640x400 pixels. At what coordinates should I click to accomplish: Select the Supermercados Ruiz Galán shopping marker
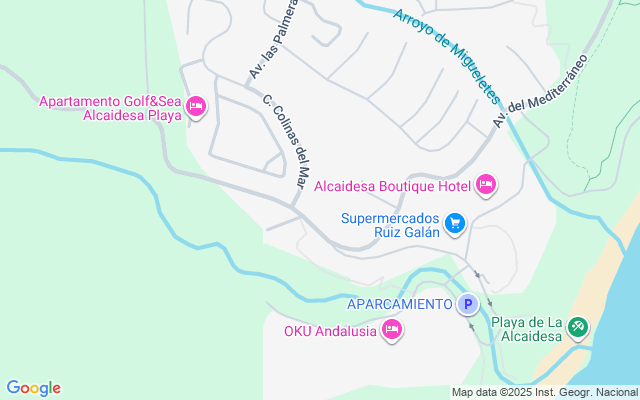tap(455, 224)
